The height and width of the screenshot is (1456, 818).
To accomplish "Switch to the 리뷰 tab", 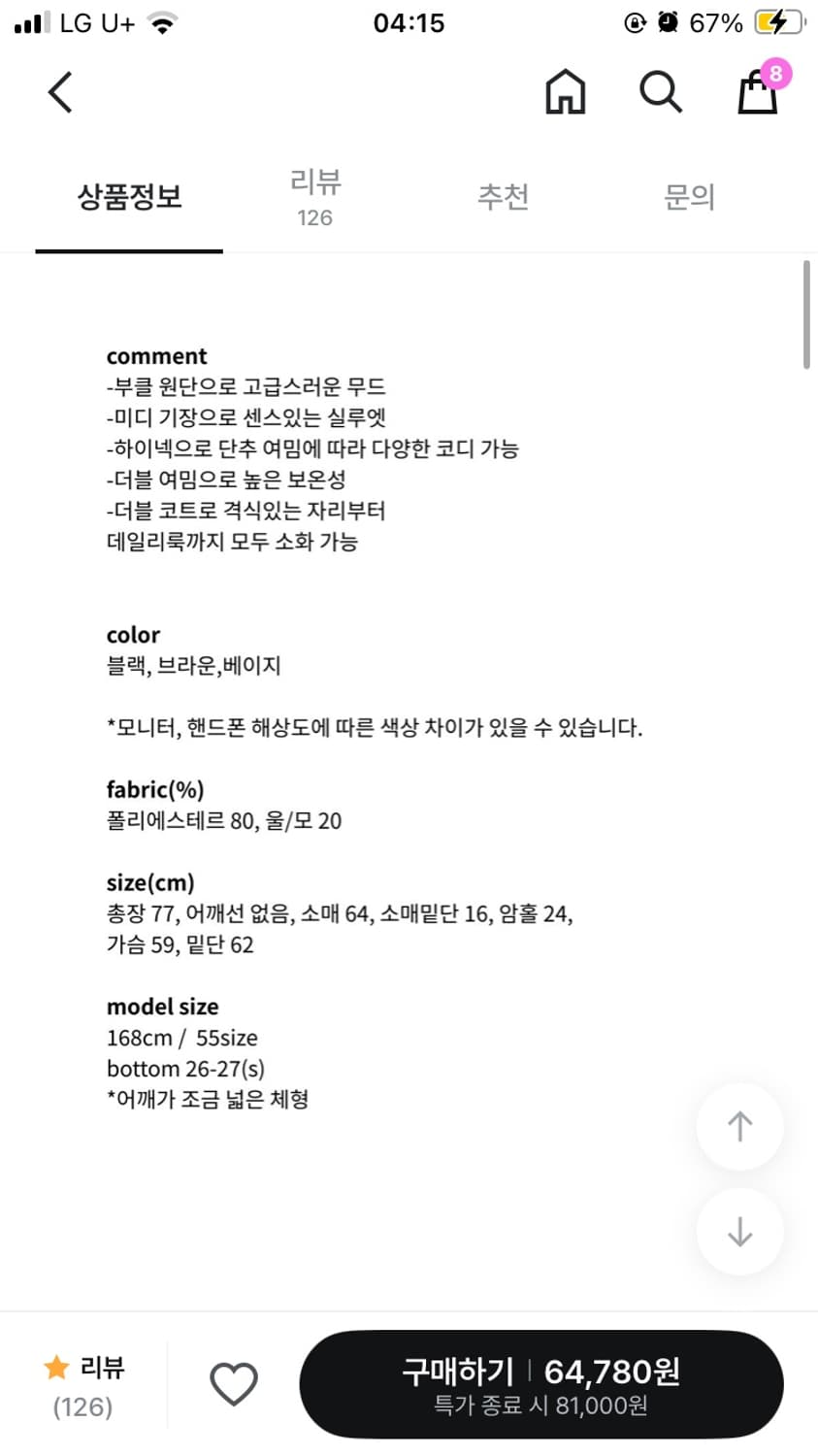I will [x=313, y=194].
